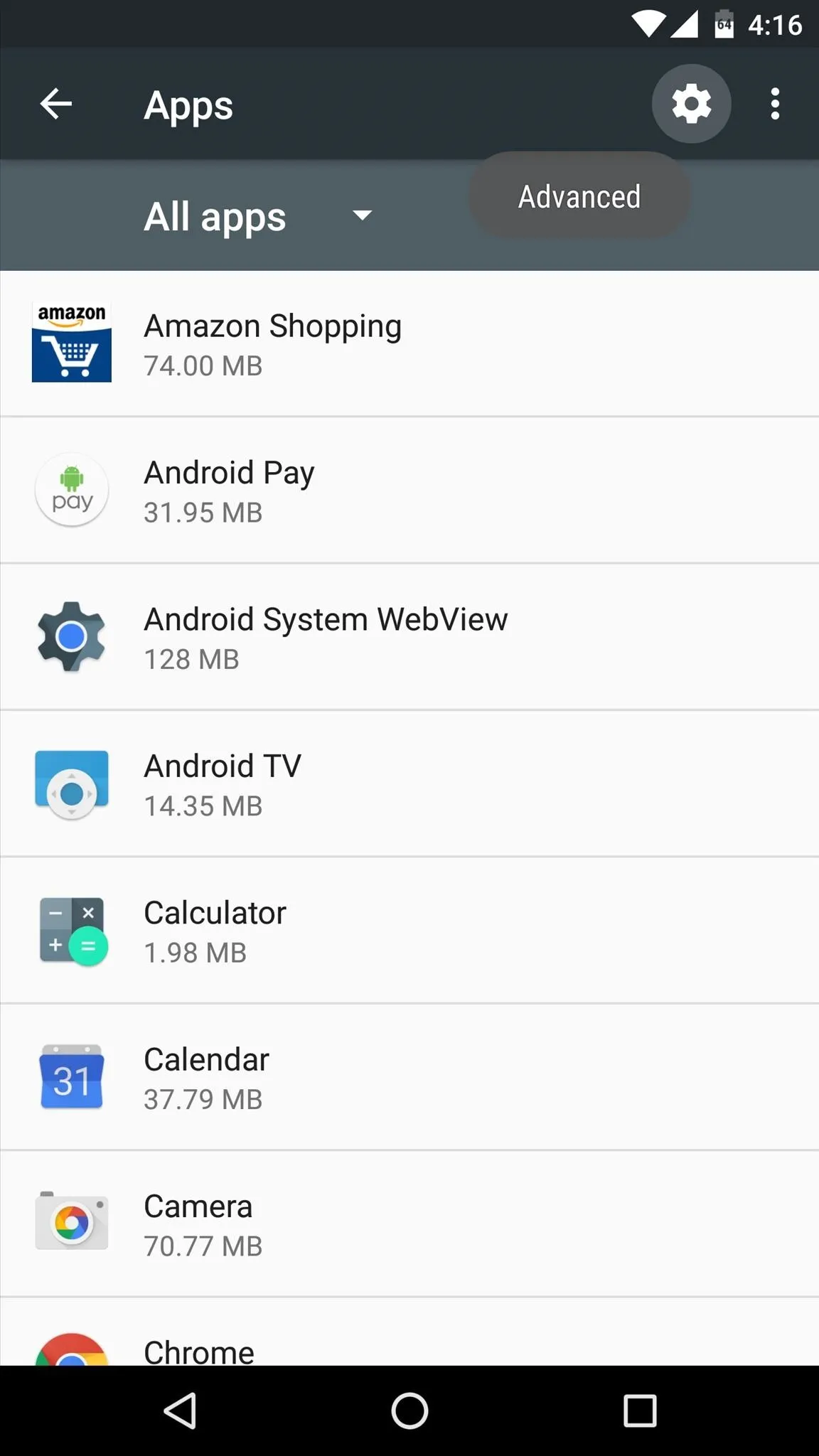Open the Advanced gear settings
Screen dimensions: 819x1456
pyautogui.click(x=691, y=104)
